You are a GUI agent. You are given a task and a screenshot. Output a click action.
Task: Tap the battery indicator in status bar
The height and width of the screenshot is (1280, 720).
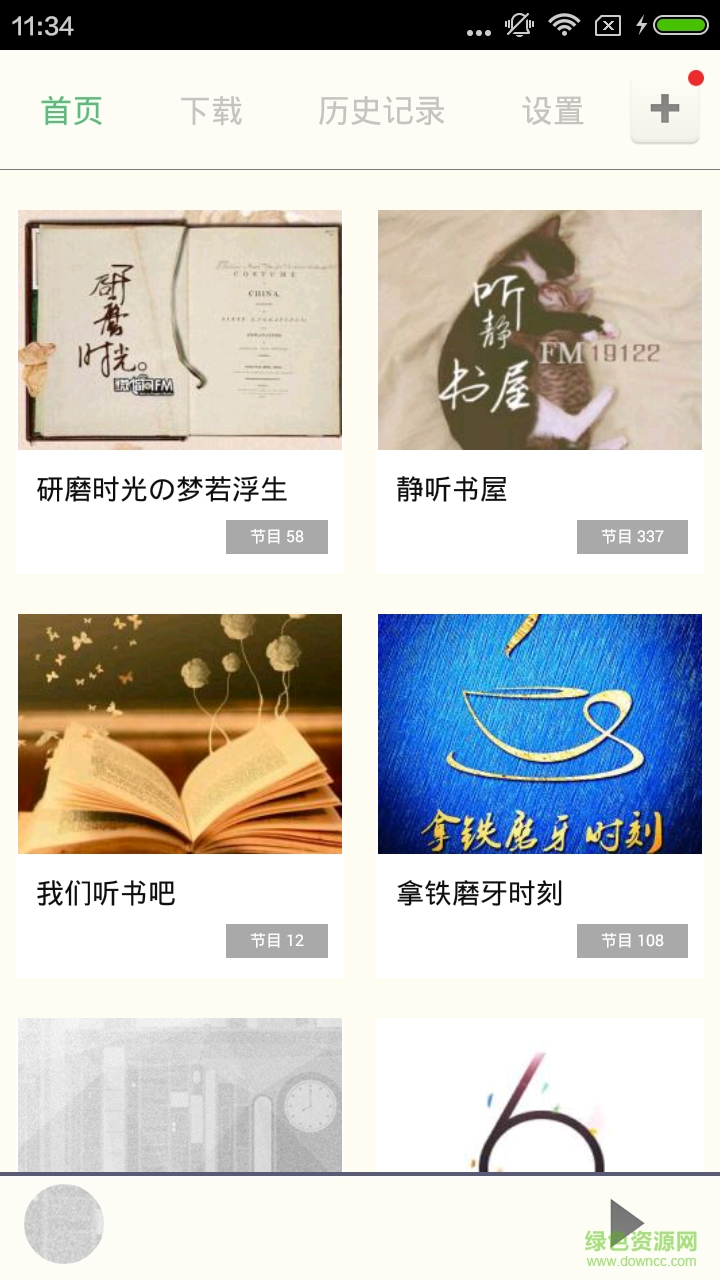682,25
